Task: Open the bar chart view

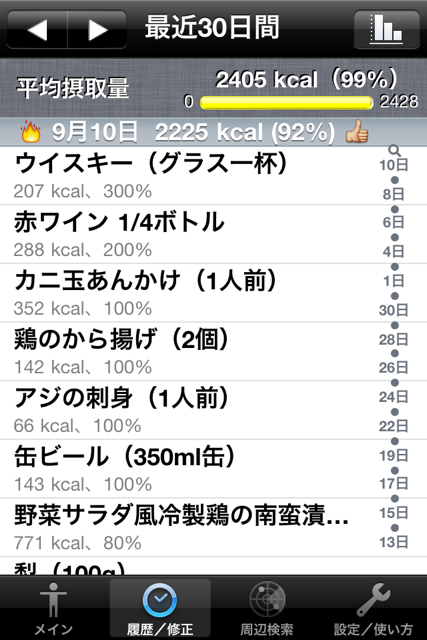Action: [x=386, y=29]
